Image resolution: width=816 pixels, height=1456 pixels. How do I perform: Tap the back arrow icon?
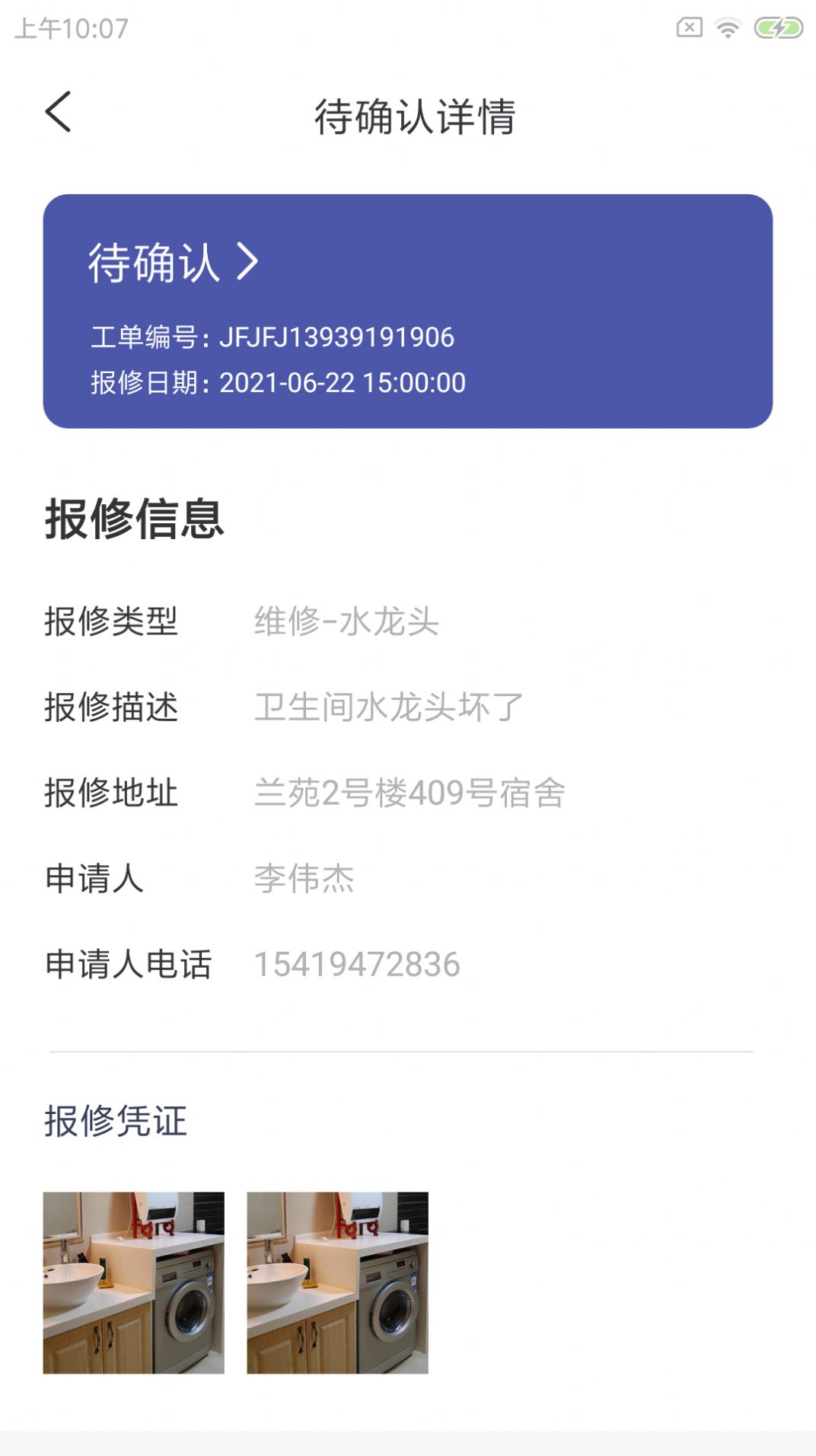[58, 113]
